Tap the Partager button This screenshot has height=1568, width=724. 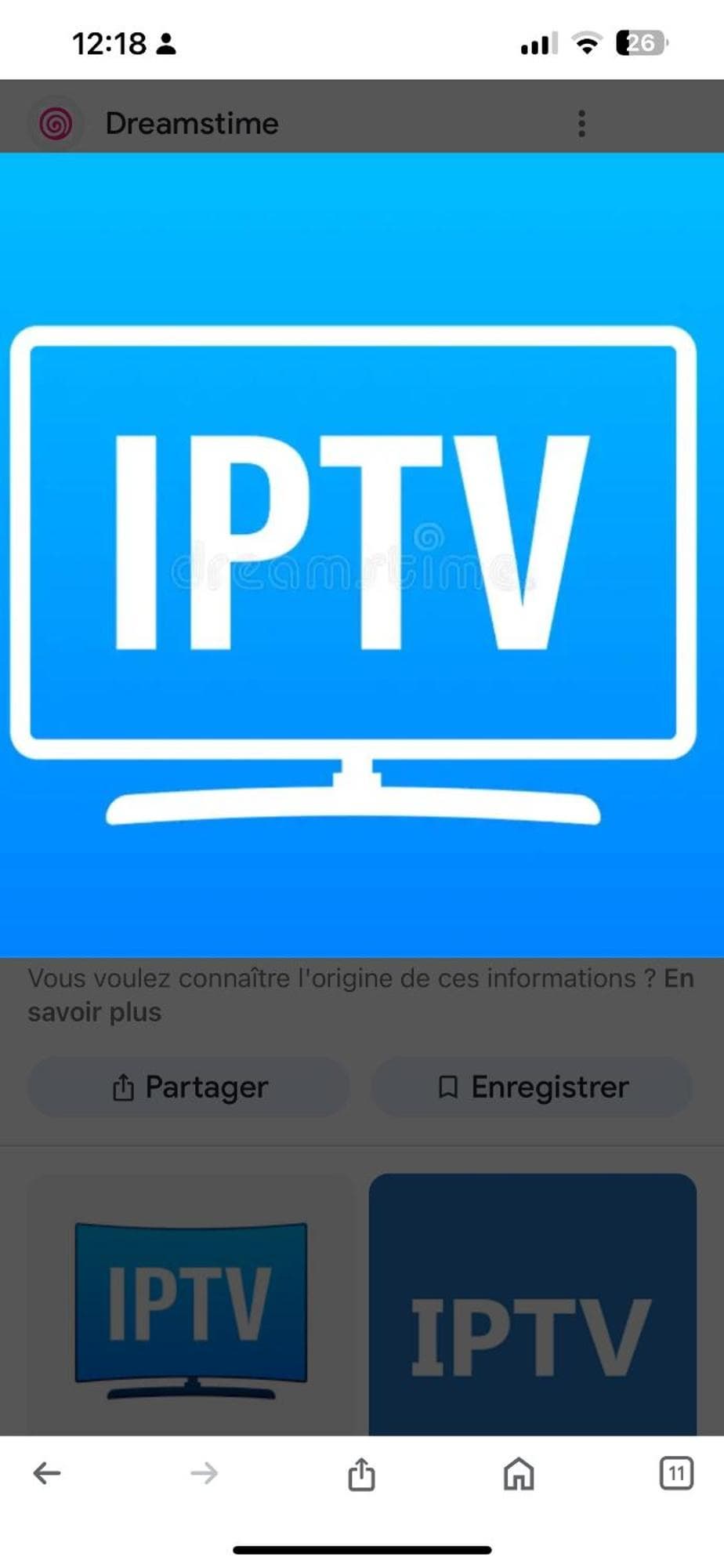[189, 1087]
